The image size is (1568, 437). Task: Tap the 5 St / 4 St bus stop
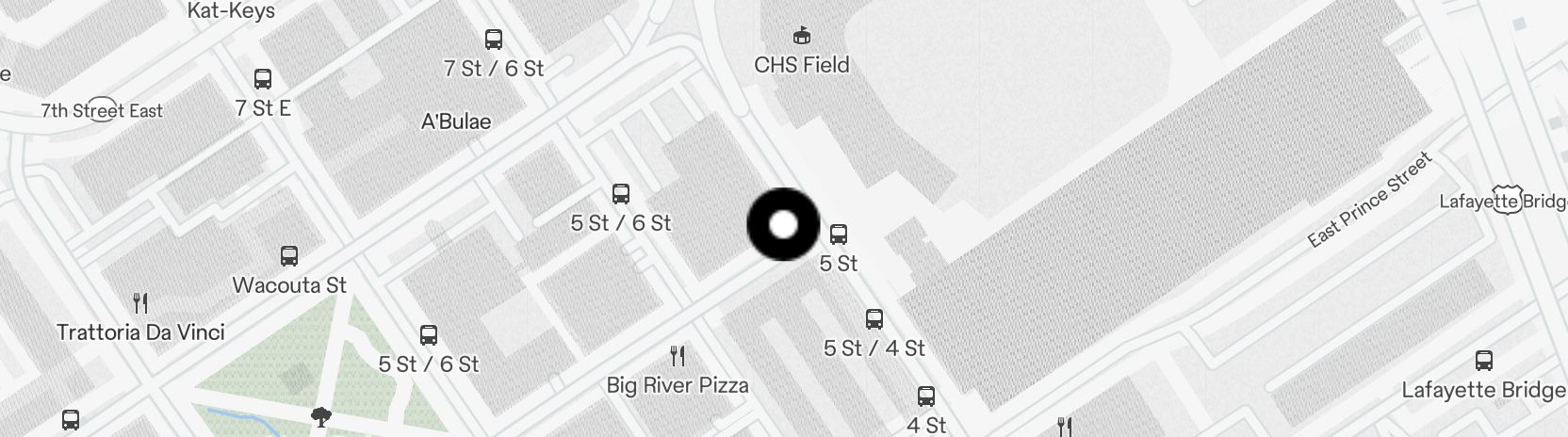click(874, 319)
